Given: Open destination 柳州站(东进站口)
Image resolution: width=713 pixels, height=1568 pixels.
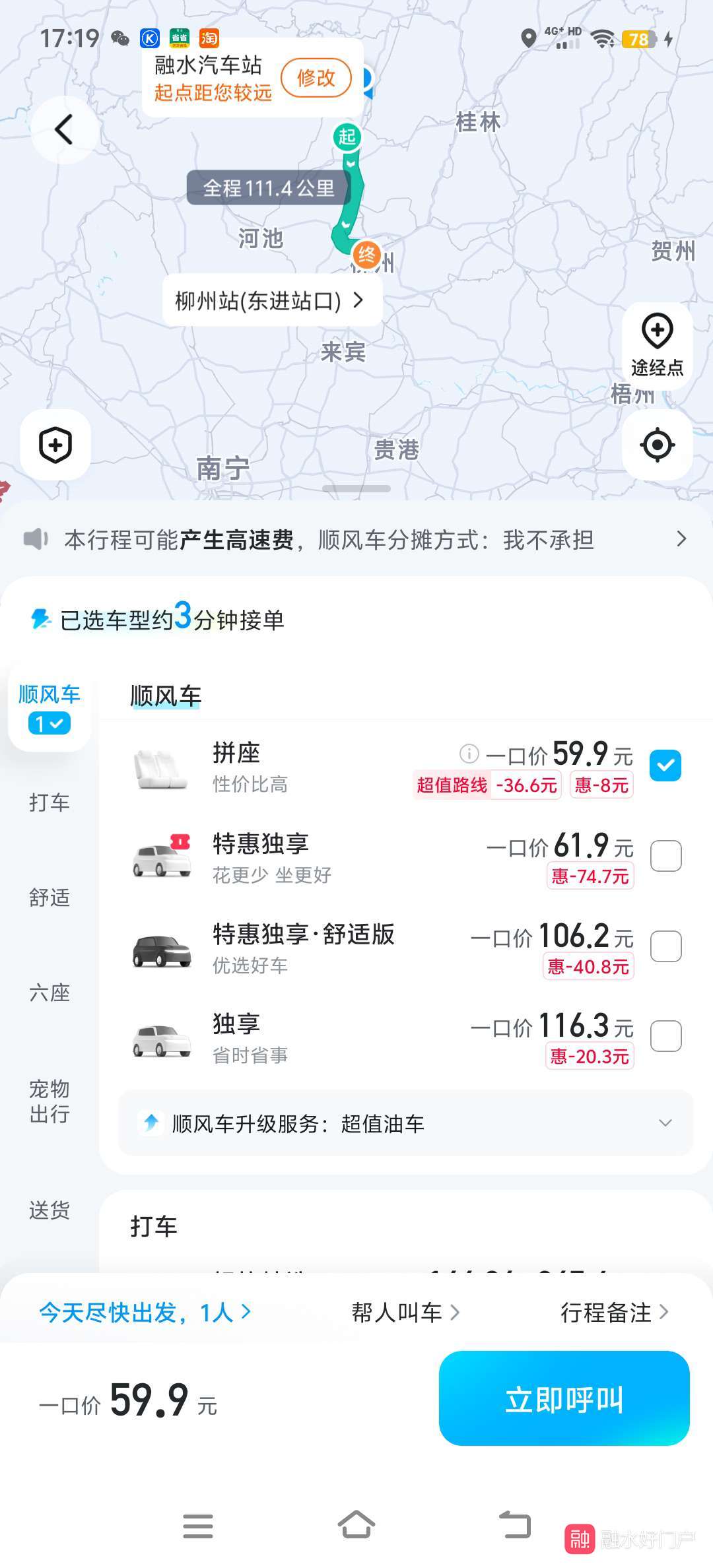Looking at the screenshot, I should [x=270, y=301].
